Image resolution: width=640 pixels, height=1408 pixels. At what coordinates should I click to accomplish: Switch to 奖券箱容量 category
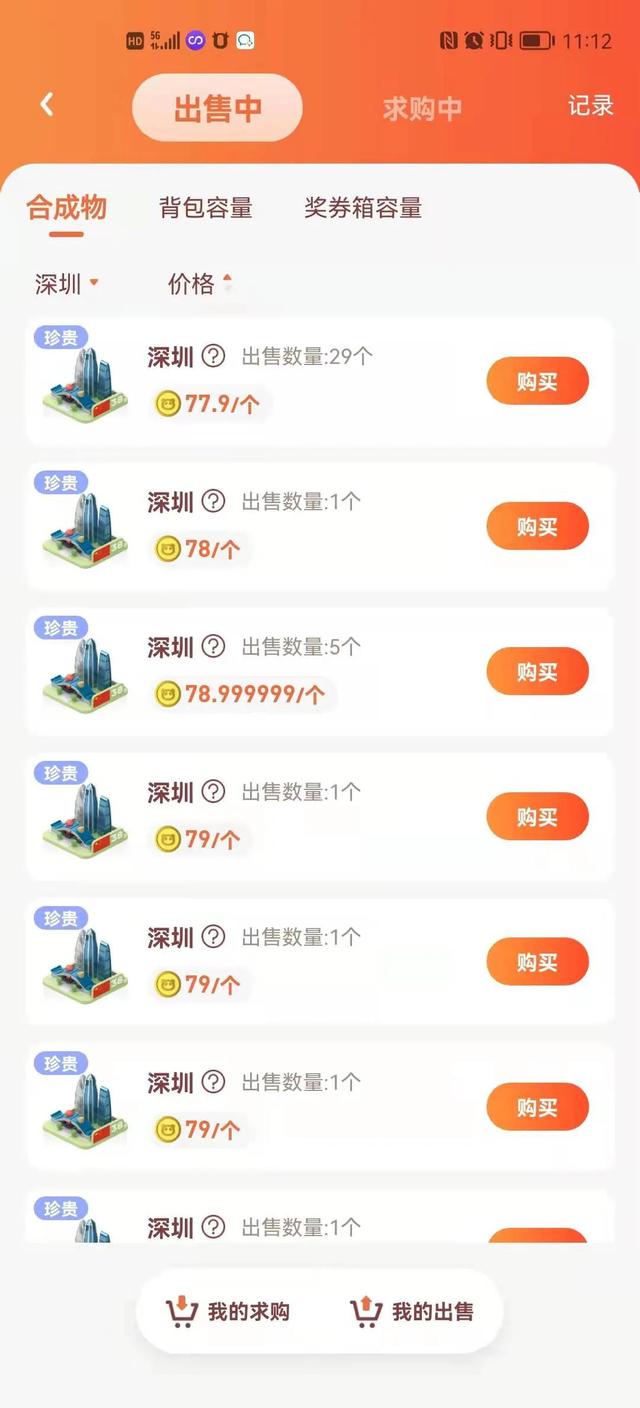click(x=363, y=208)
